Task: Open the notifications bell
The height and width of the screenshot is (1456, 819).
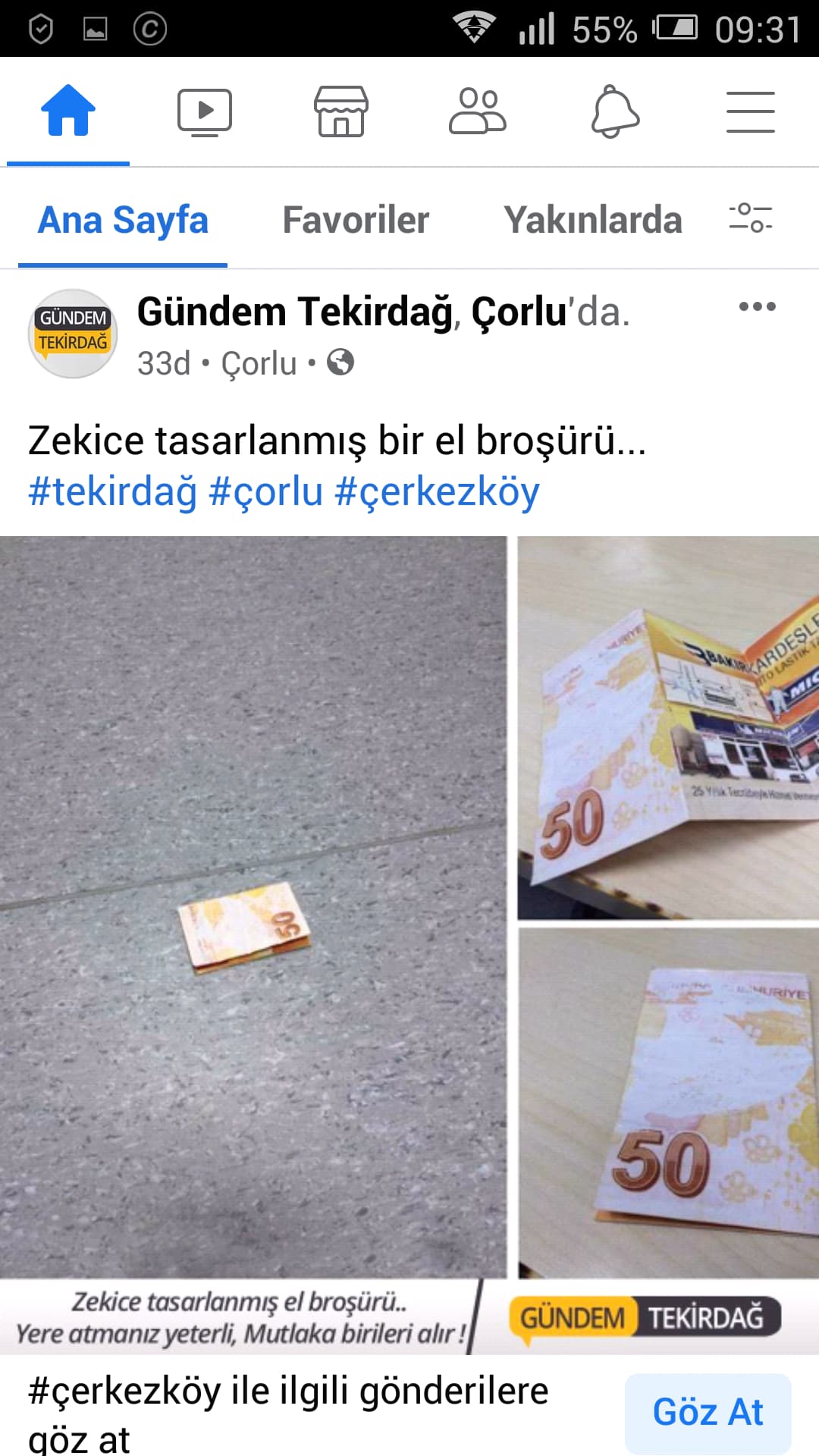Action: point(615,111)
